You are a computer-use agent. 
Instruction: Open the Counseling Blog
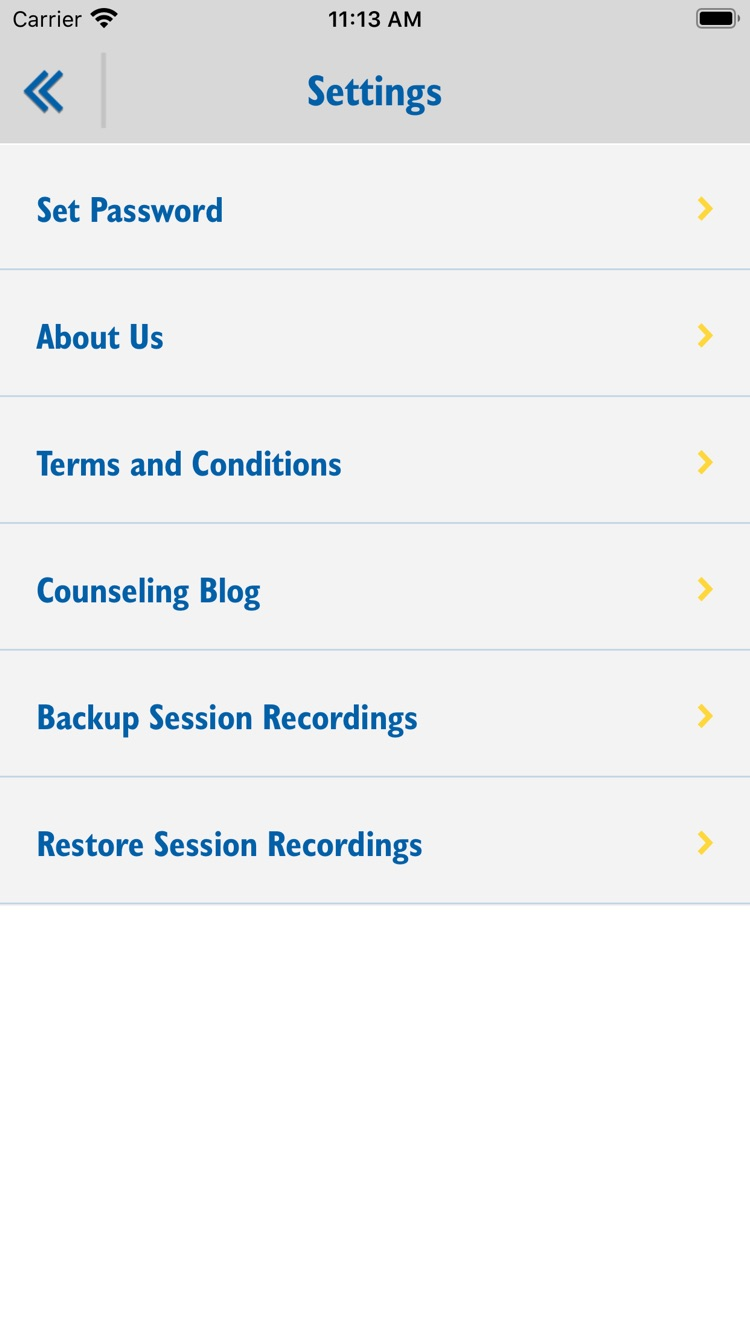tap(148, 590)
